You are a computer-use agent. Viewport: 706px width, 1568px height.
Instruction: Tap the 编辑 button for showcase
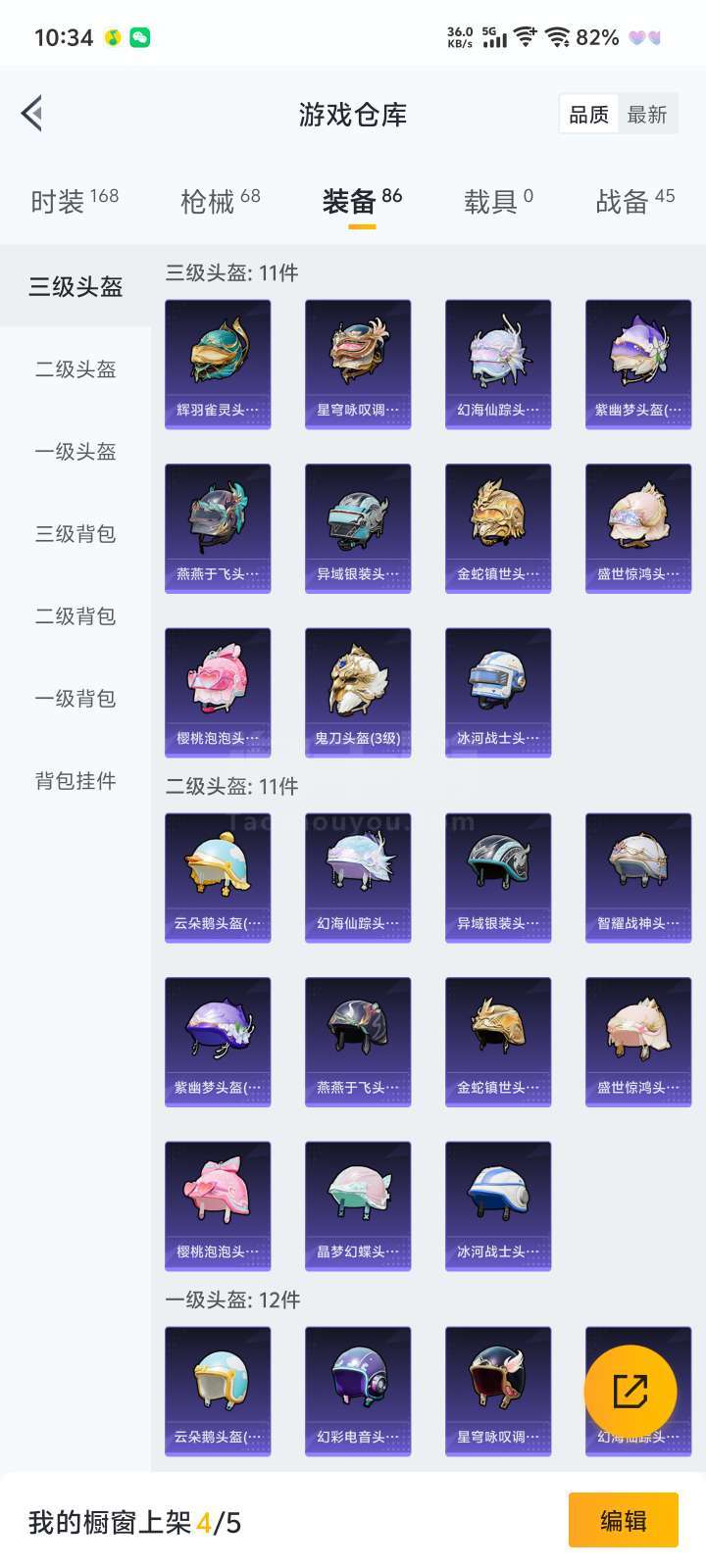(x=624, y=1520)
